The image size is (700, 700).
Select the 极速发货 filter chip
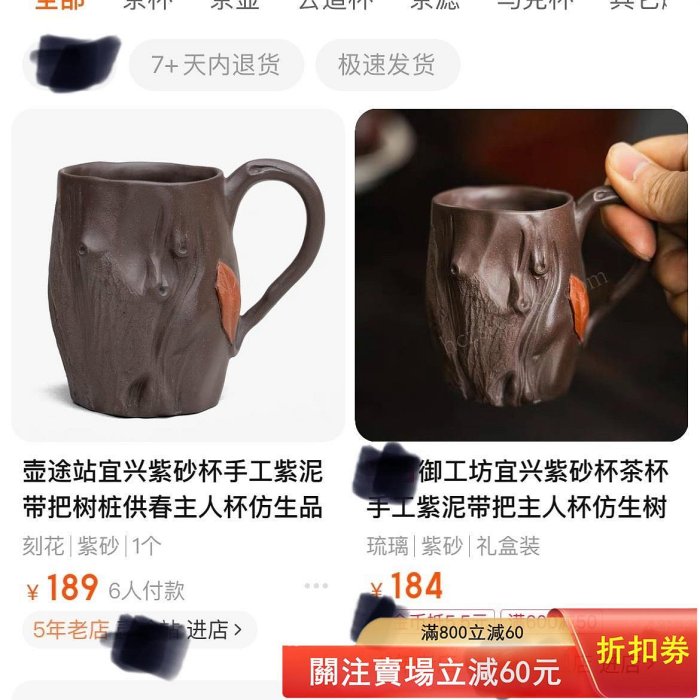click(387, 66)
